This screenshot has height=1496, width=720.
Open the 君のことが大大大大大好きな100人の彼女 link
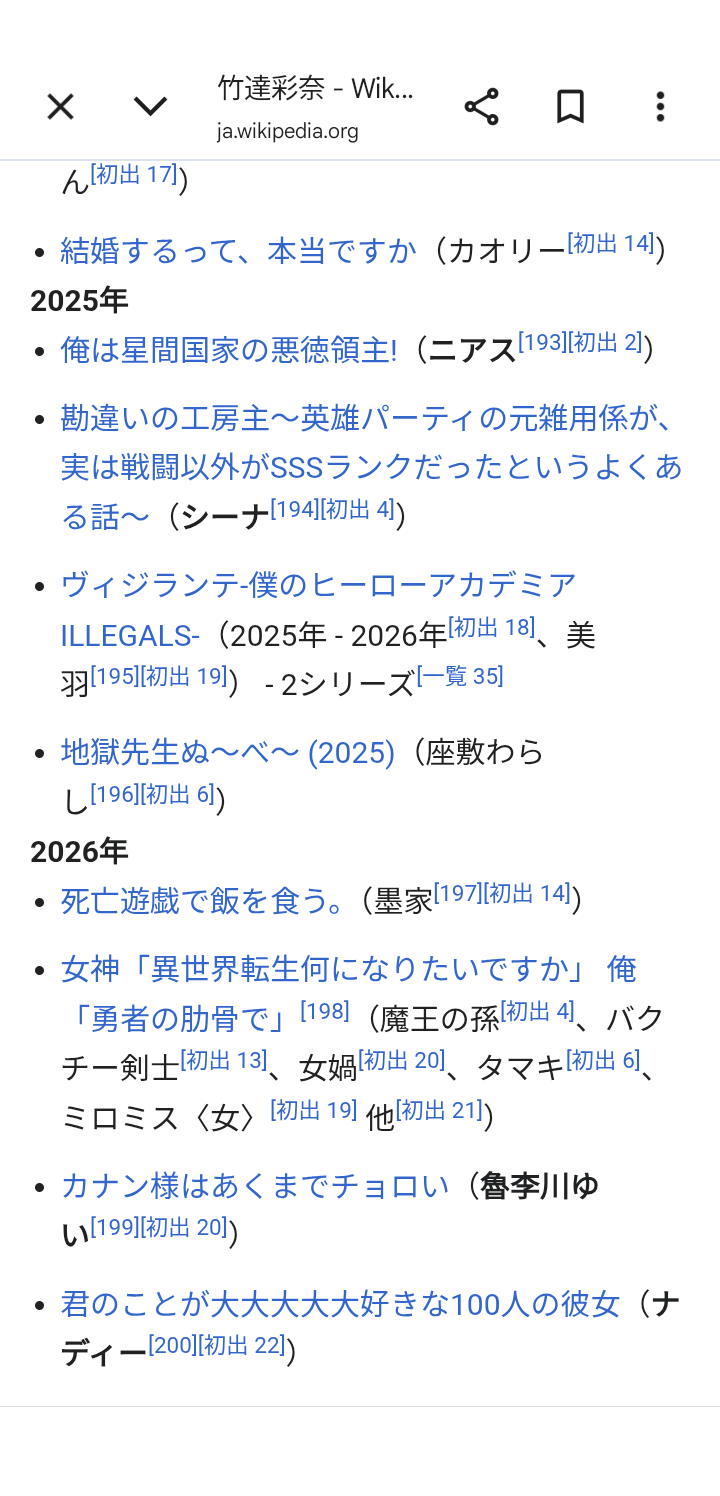point(341,1304)
